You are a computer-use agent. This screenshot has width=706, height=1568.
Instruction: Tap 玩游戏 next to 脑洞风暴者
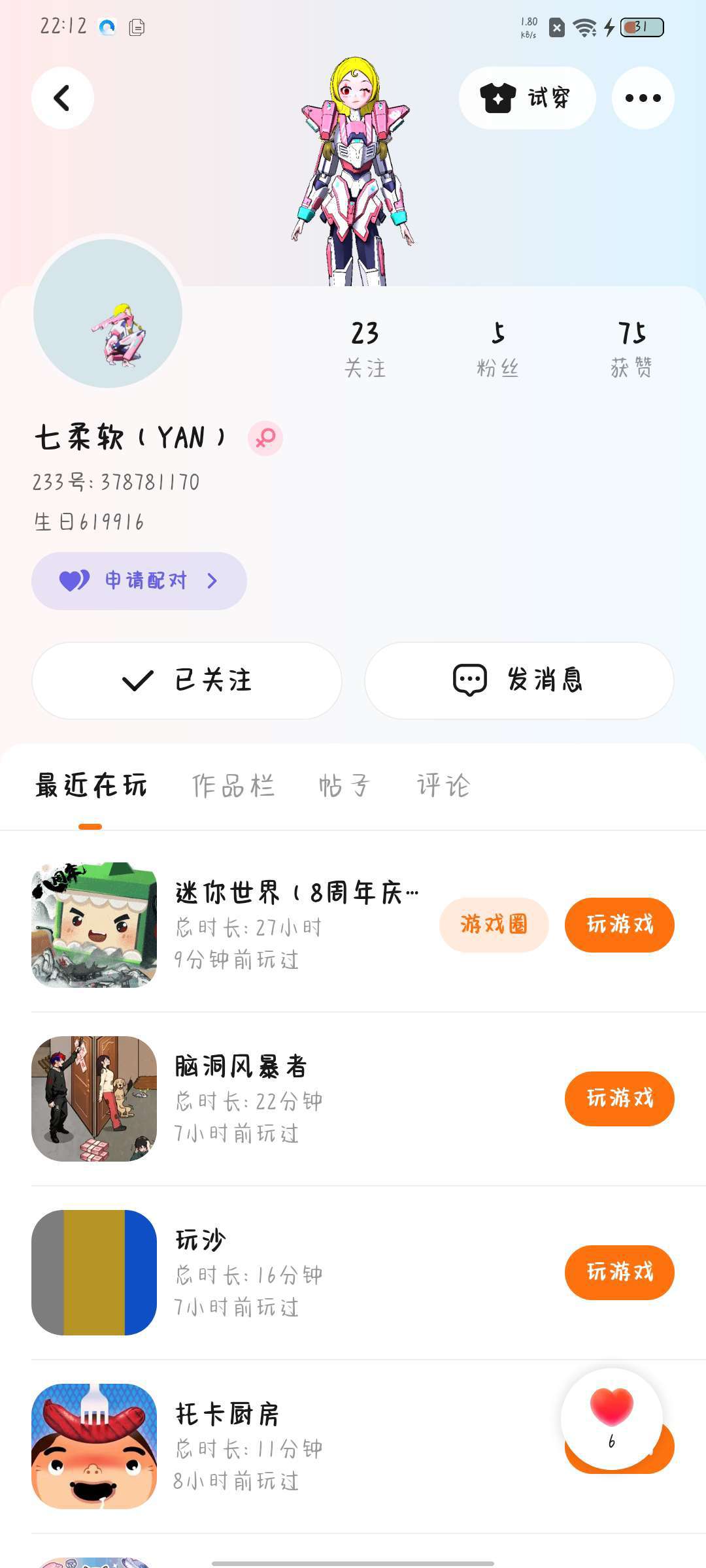[x=619, y=1098]
